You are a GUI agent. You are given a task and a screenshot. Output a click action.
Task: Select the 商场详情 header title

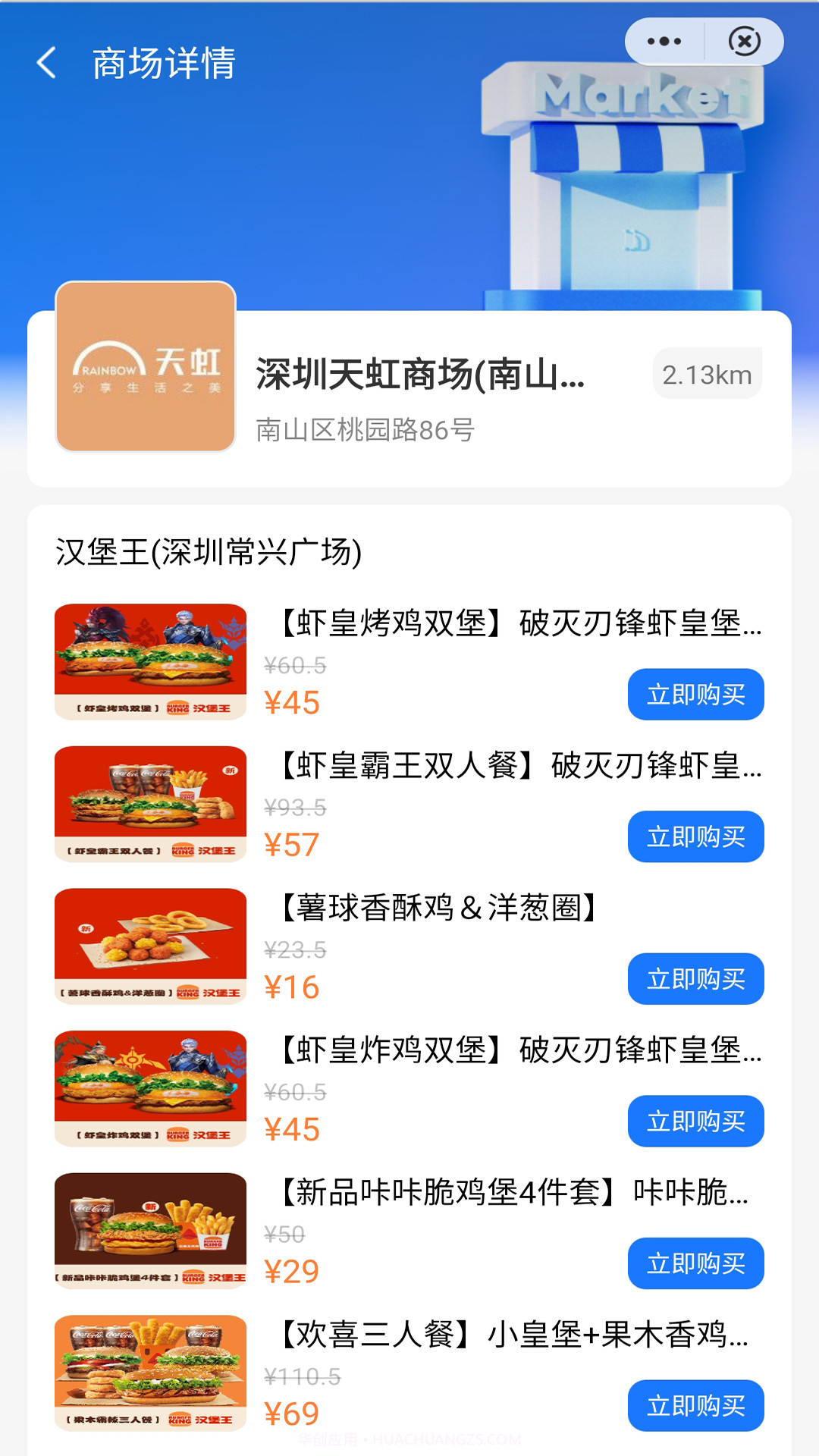(164, 63)
